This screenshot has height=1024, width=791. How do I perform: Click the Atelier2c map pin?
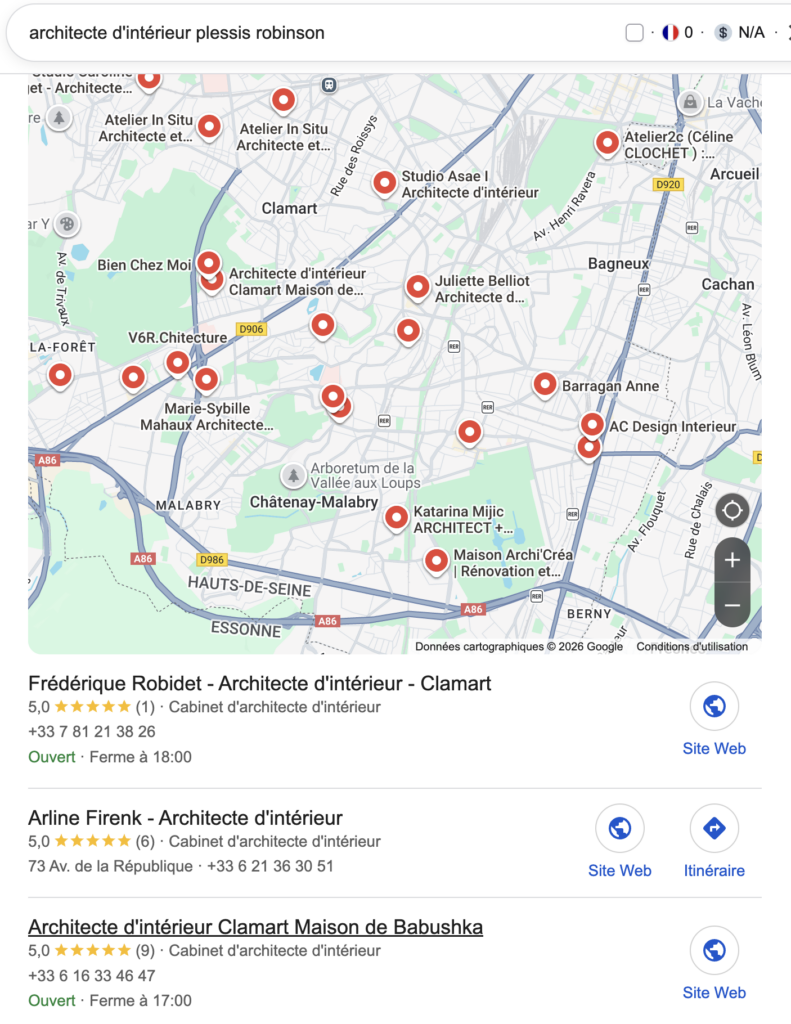(607, 143)
